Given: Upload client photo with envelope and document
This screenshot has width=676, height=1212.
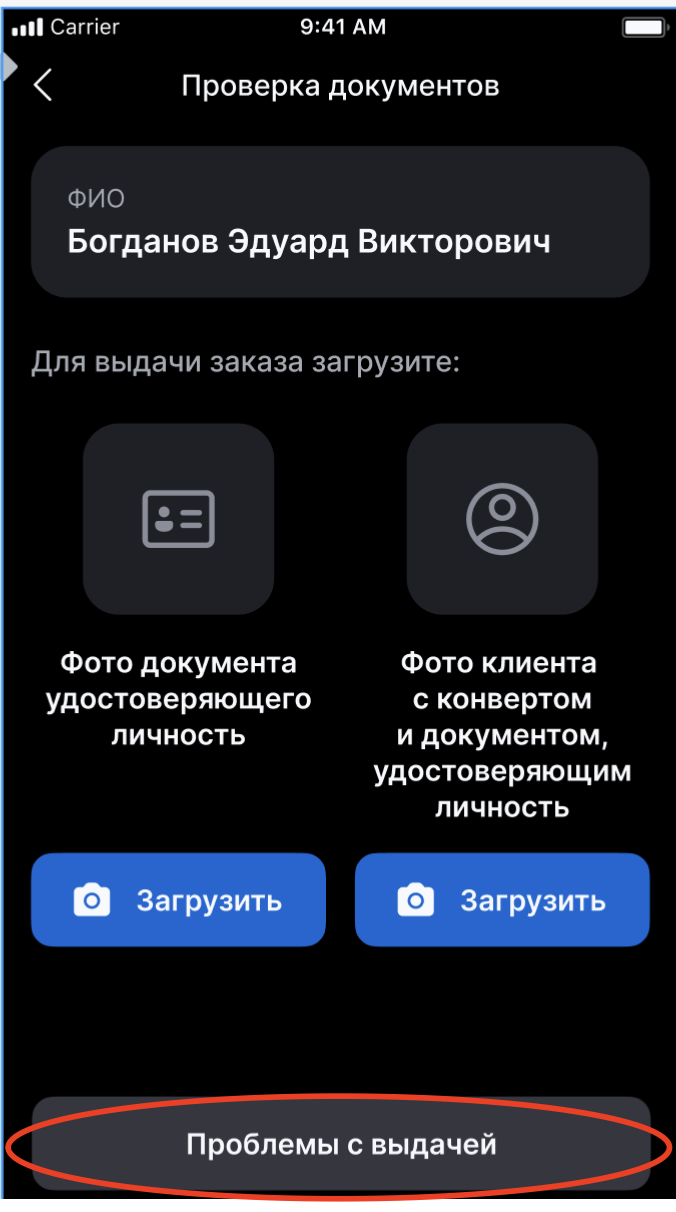Looking at the screenshot, I should pyautogui.click(x=502, y=900).
